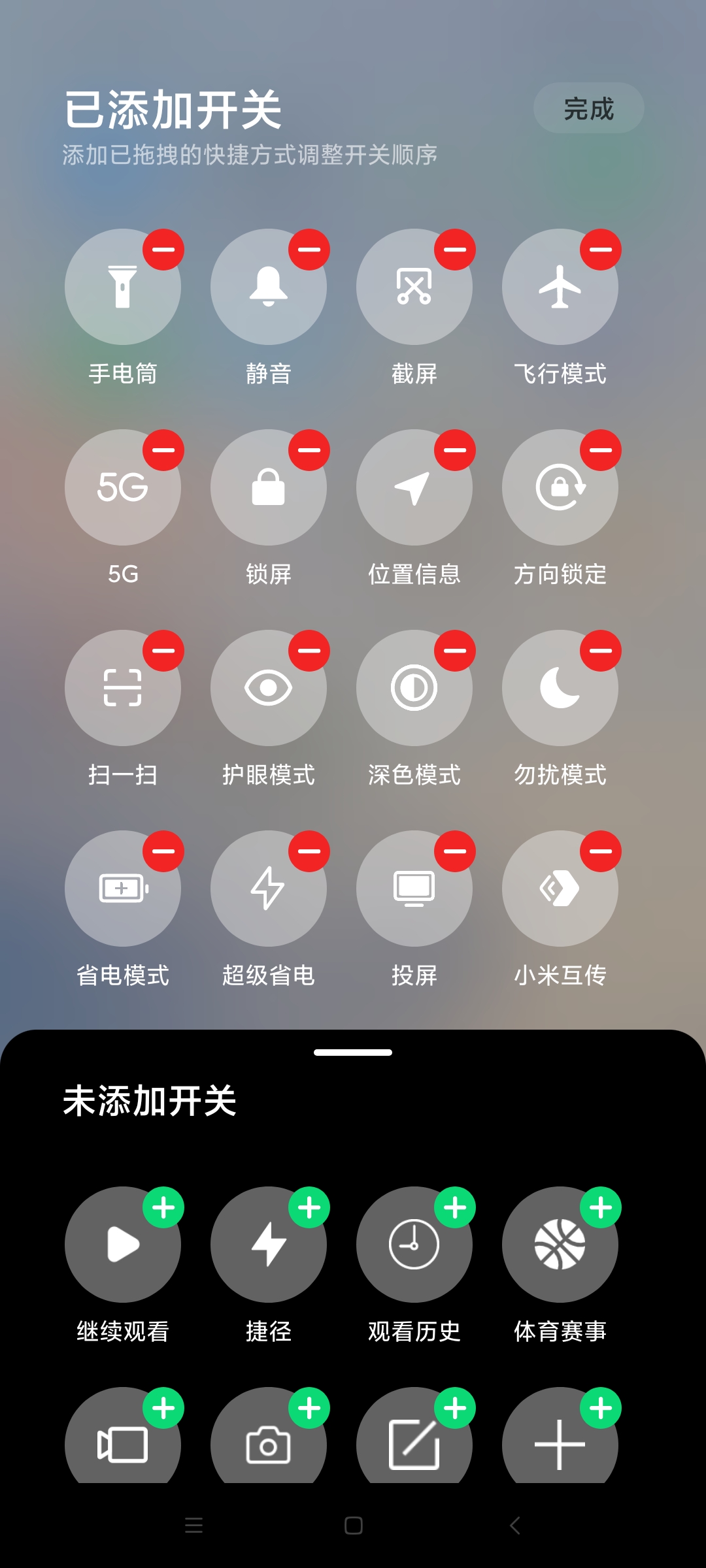Add 继续观看 to the switches

coord(163,1207)
